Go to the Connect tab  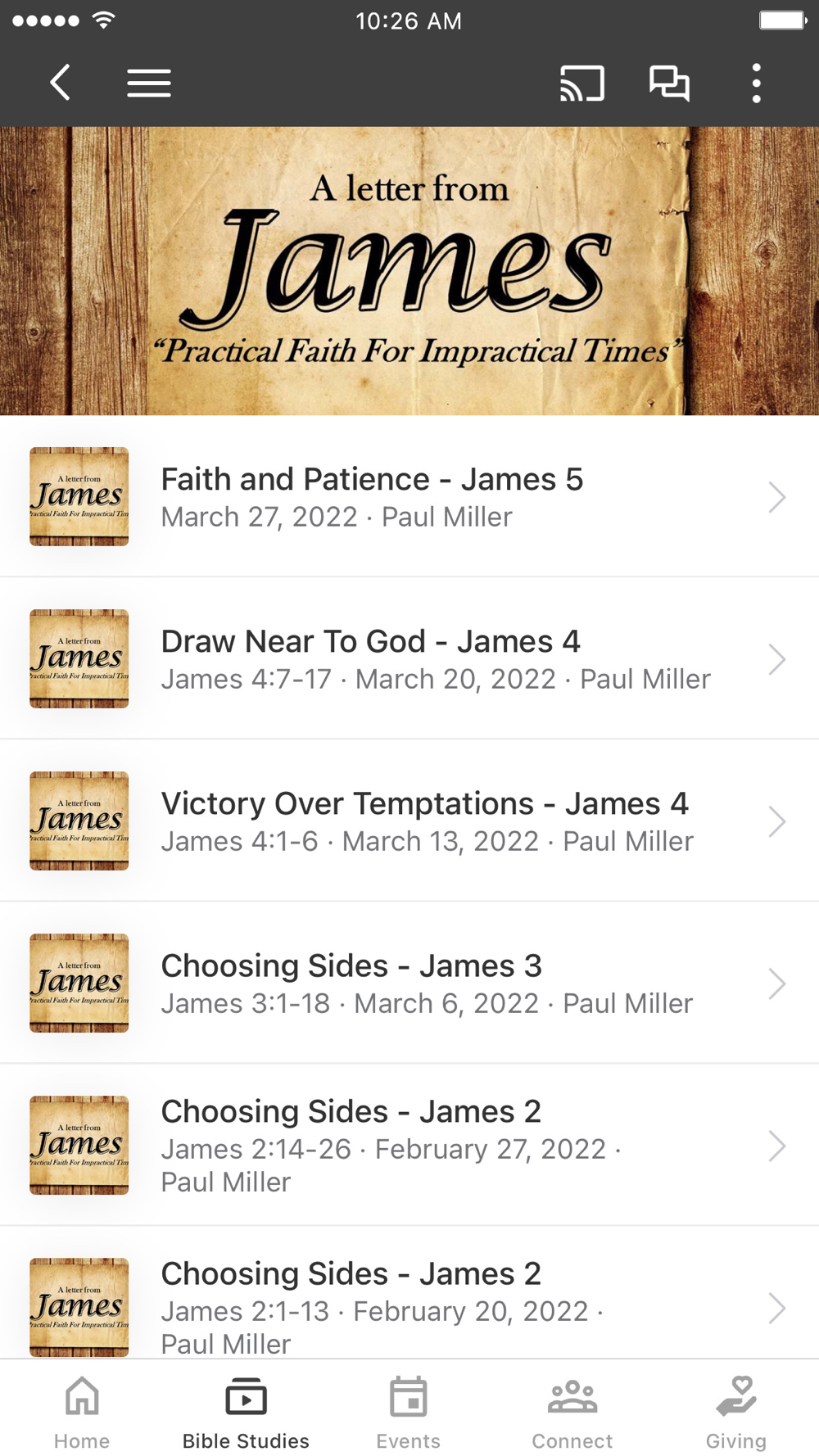pos(572,1412)
